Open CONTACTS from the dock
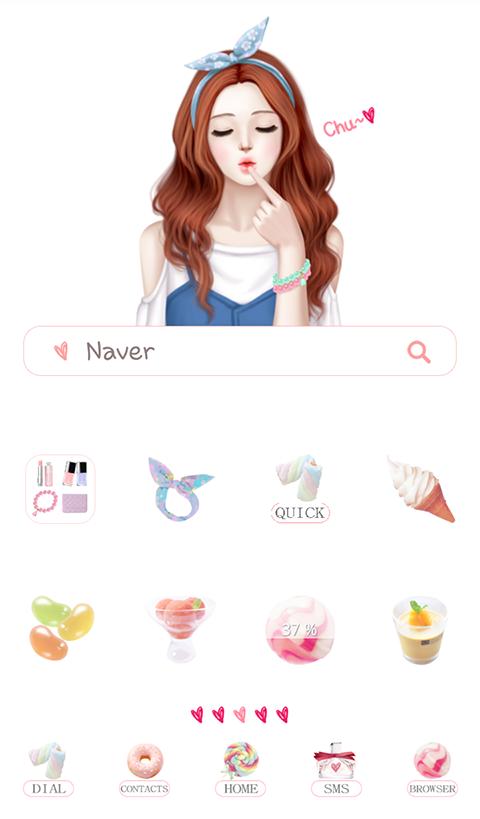 [x=144, y=769]
